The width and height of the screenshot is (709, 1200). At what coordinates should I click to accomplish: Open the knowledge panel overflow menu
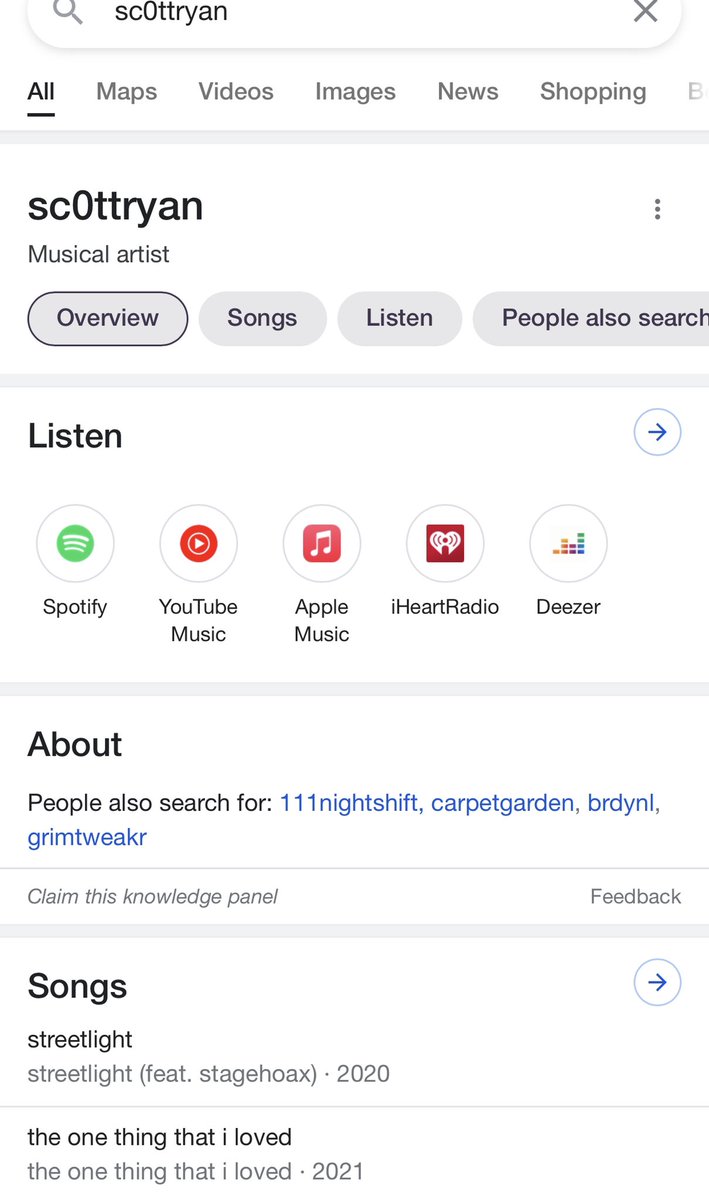(657, 209)
